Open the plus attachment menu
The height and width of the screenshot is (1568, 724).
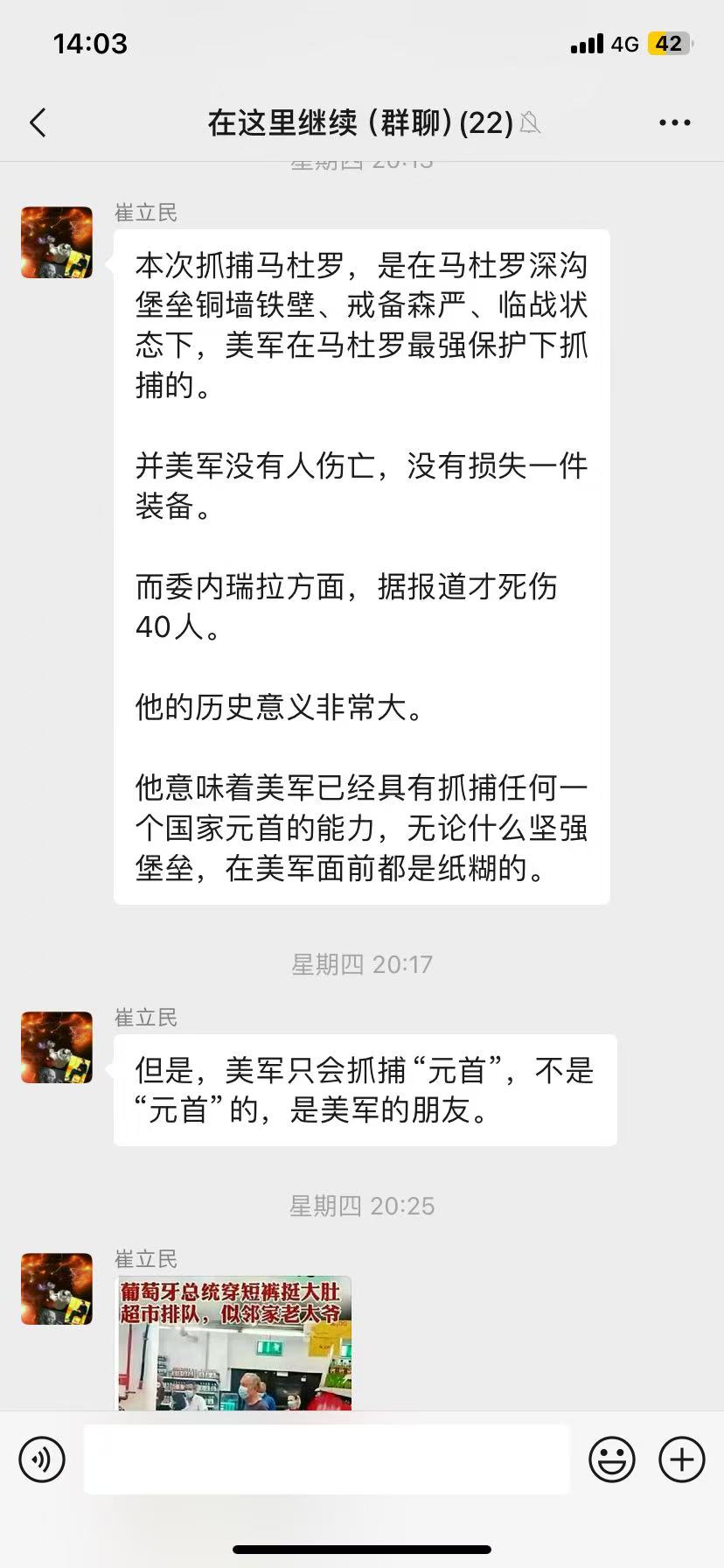[x=681, y=1459]
